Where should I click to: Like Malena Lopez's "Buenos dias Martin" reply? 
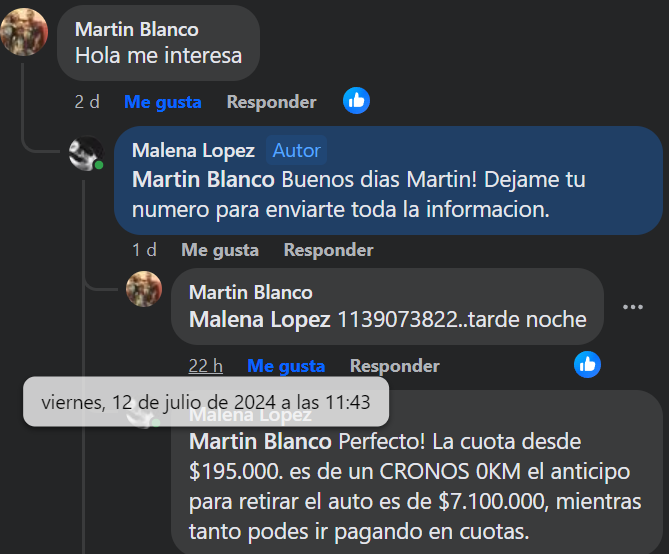(x=219, y=250)
